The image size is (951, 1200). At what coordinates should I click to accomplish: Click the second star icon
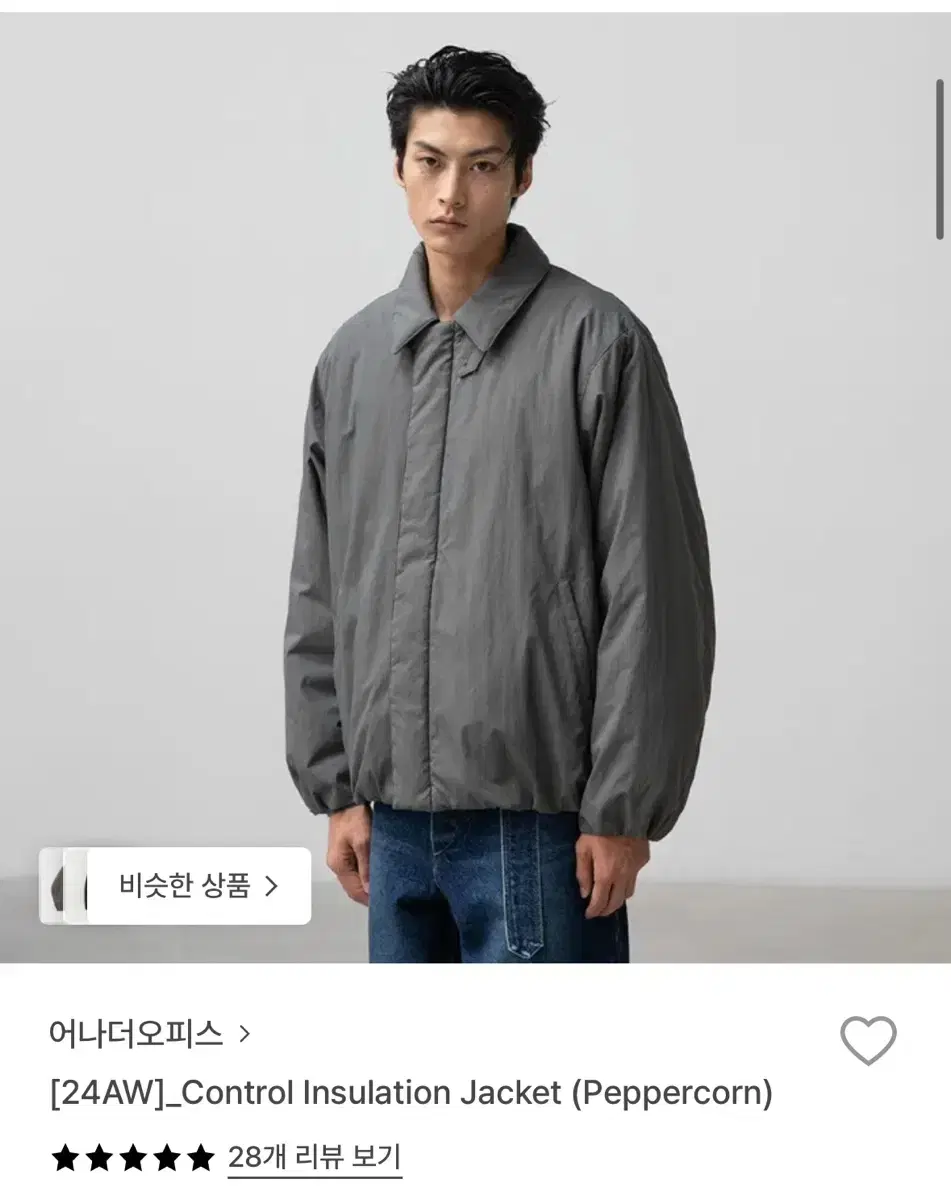(x=97, y=1158)
